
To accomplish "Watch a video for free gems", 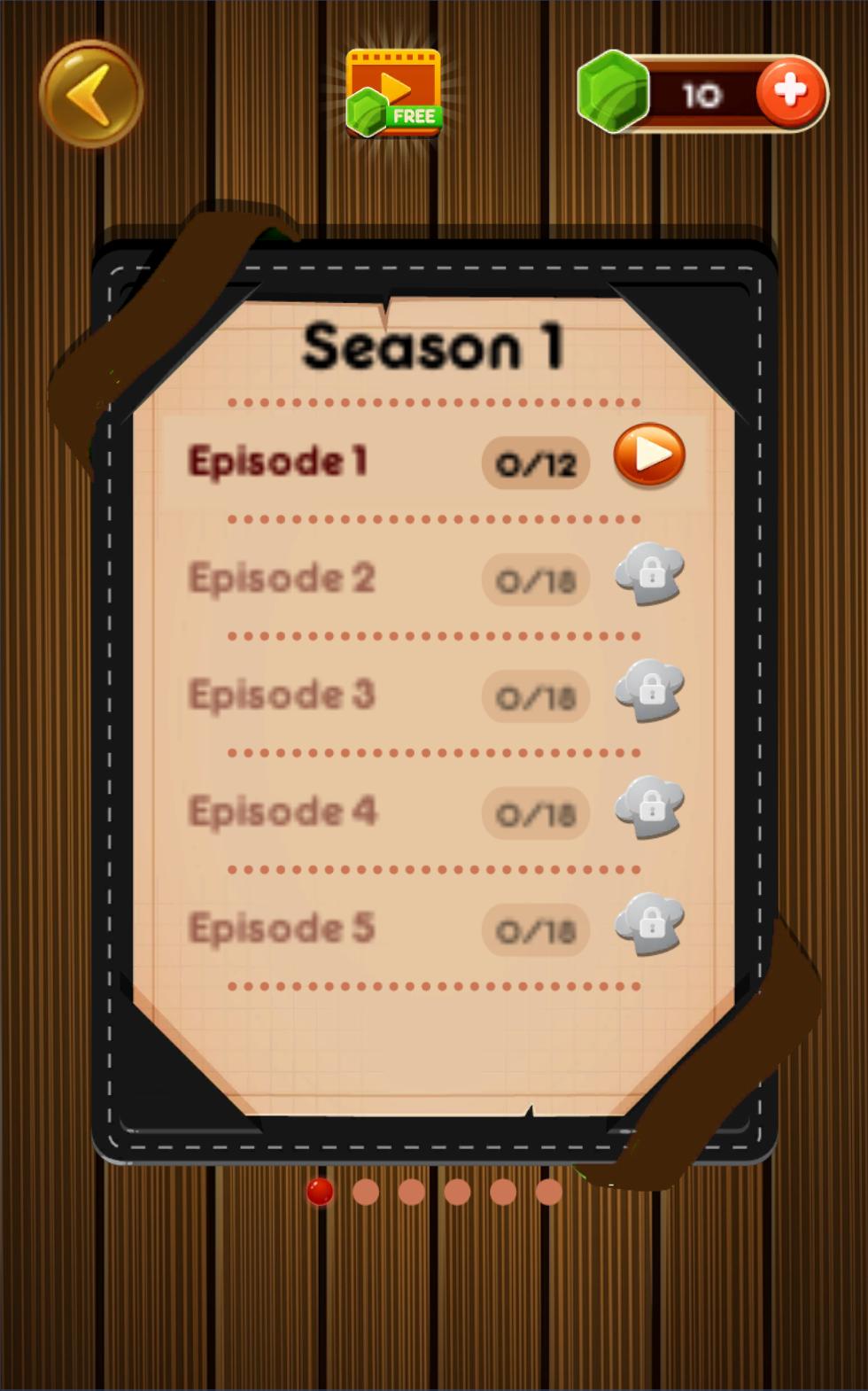I will pyautogui.click(x=393, y=94).
